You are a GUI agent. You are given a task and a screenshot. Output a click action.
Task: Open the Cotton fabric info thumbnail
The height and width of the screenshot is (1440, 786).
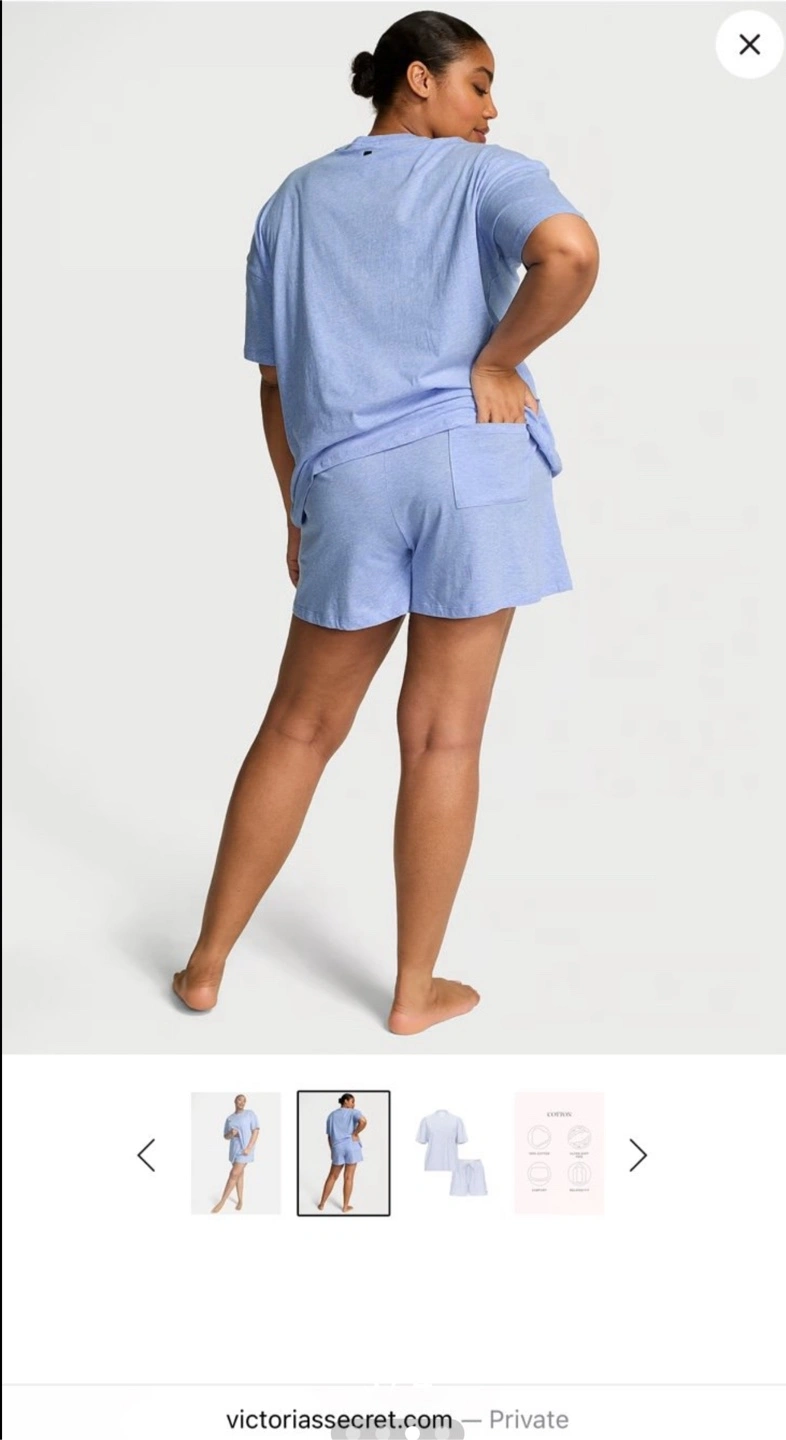point(559,1153)
